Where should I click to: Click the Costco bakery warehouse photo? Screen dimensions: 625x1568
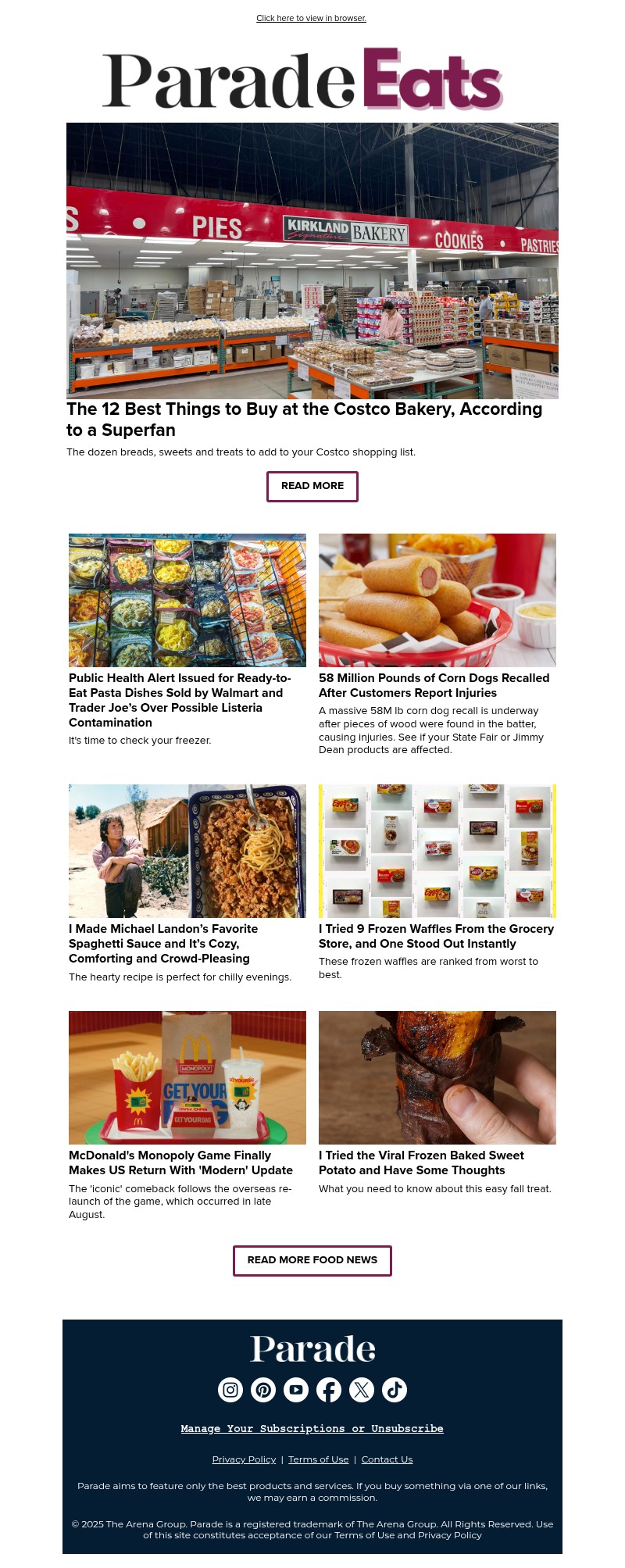click(x=312, y=260)
